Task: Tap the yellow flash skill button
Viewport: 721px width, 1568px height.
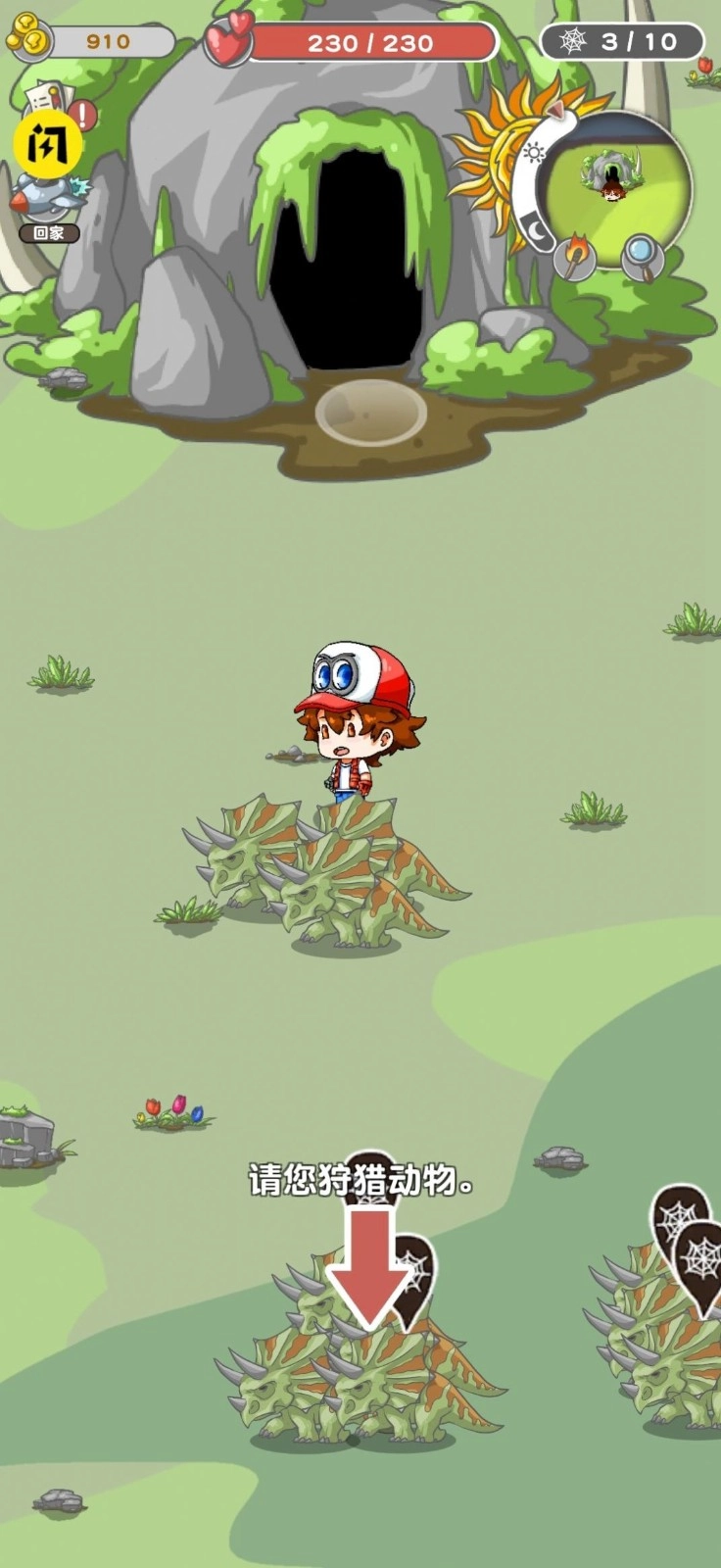Action: pos(47,145)
